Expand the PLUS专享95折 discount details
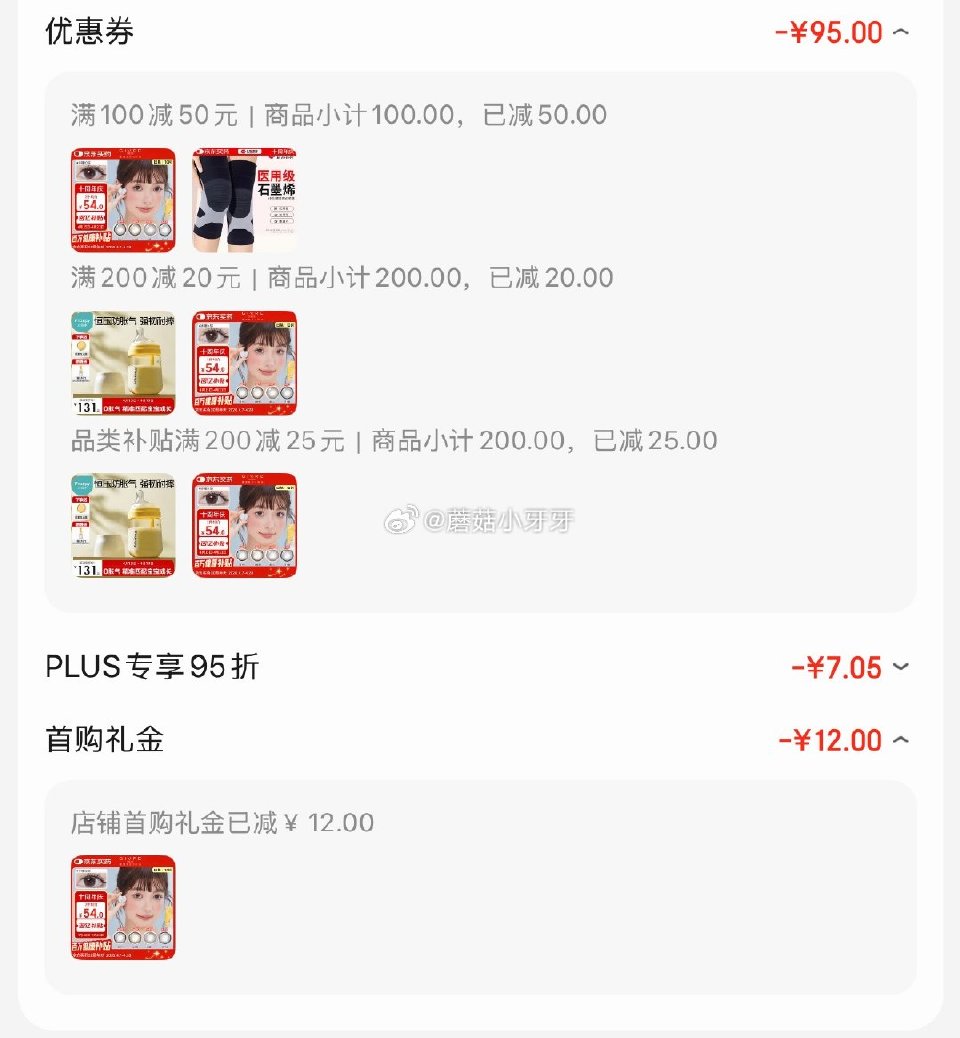The image size is (960, 1038). pyautogui.click(x=902, y=667)
